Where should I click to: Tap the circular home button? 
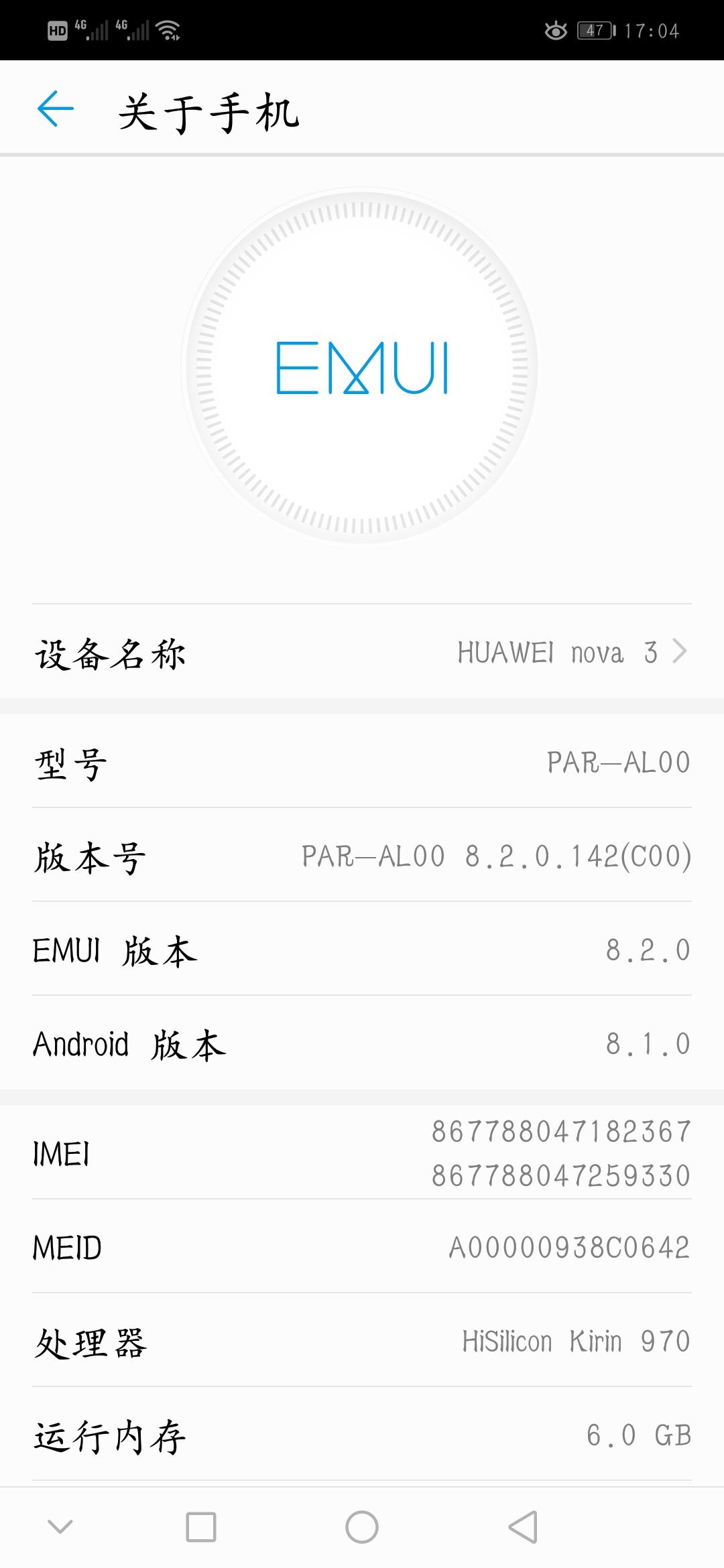coord(362,1527)
